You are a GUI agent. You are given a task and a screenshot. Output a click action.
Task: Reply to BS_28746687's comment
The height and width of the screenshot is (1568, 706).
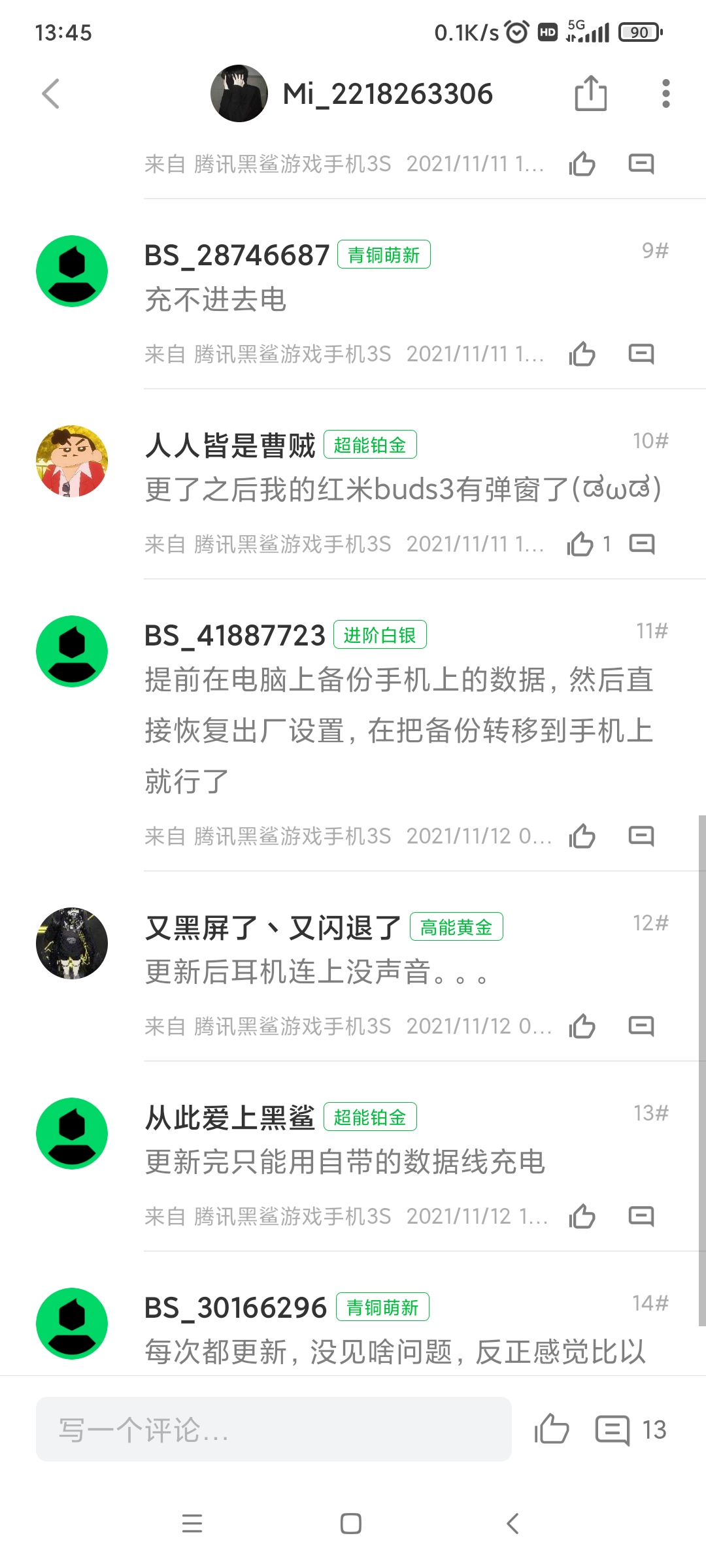pos(641,354)
